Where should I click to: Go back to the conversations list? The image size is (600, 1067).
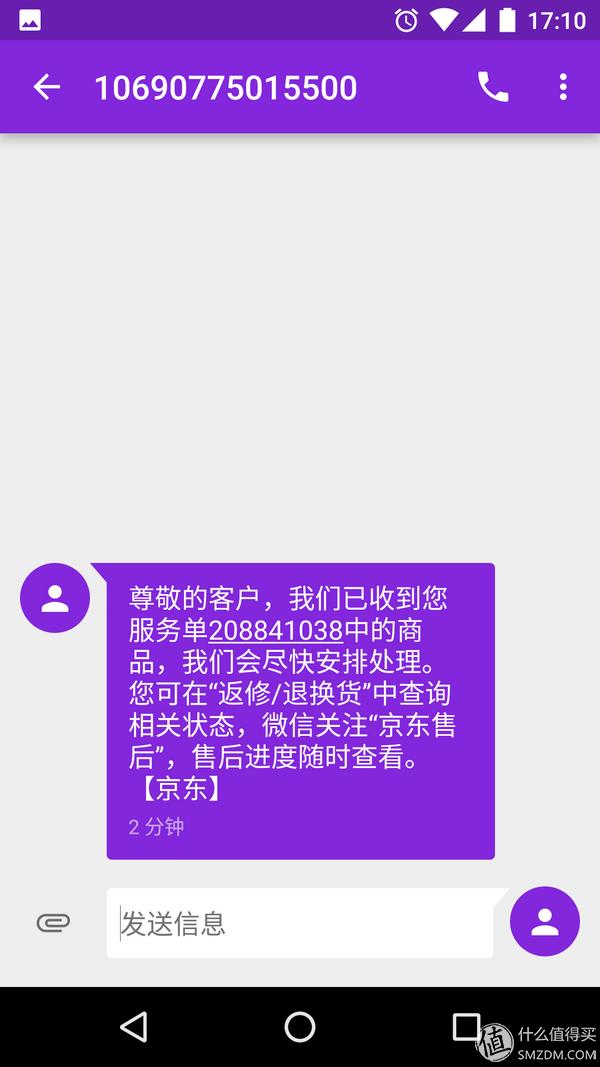click(46, 87)
